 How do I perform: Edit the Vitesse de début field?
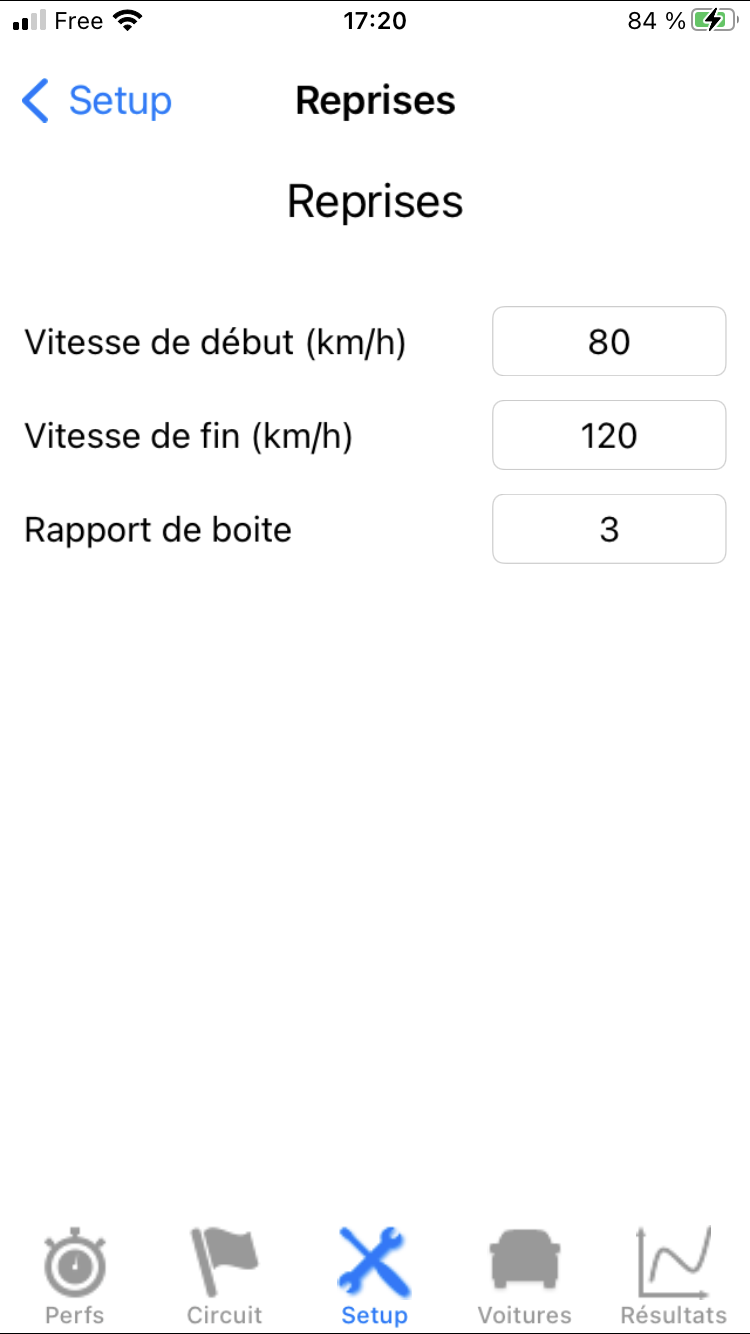608,342
